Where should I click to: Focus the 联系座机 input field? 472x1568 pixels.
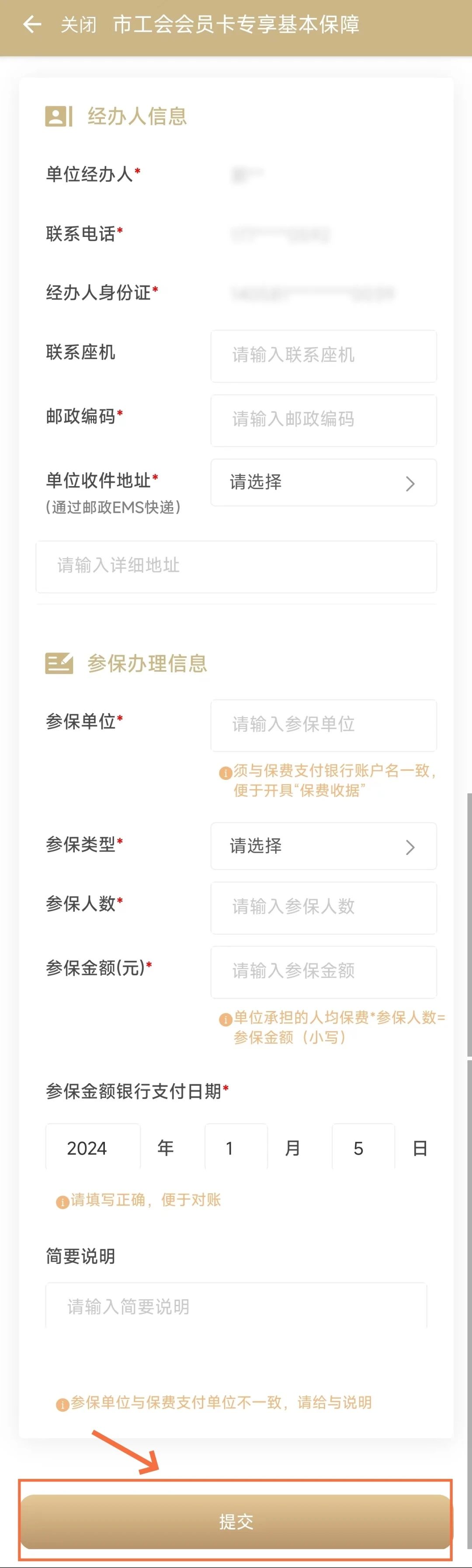tap(323, 355)
